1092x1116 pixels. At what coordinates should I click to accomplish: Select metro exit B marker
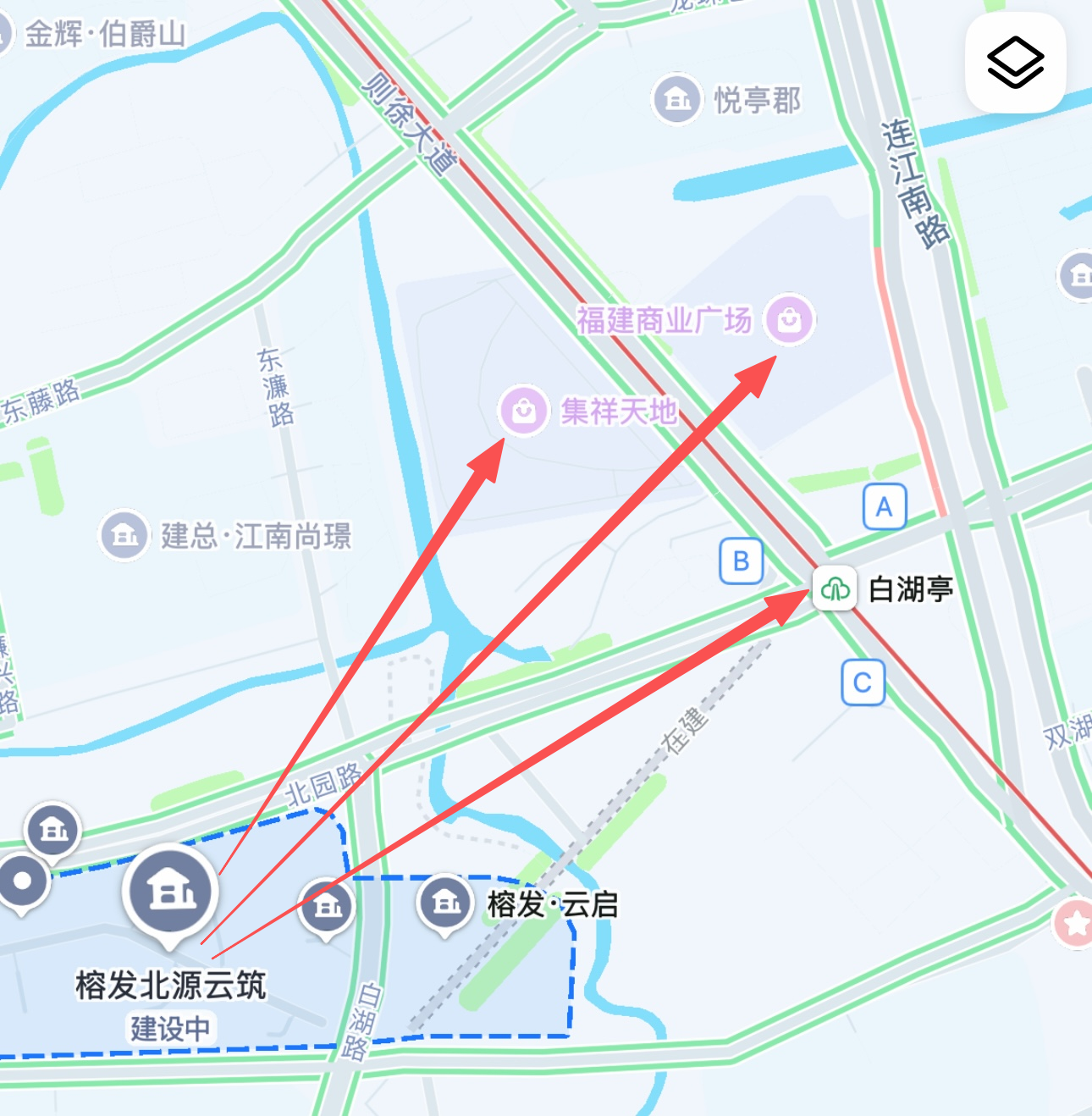click(x=742, y=561)
